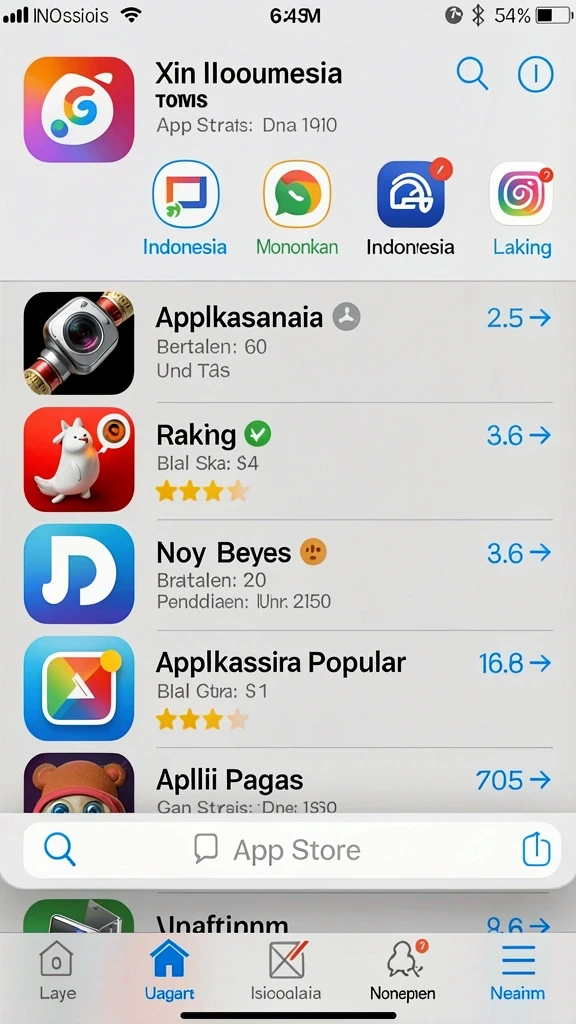Tap the 2.5 arrow beside Applkasanaia
The image size is (576, 1024).
[x=519, y=318]
